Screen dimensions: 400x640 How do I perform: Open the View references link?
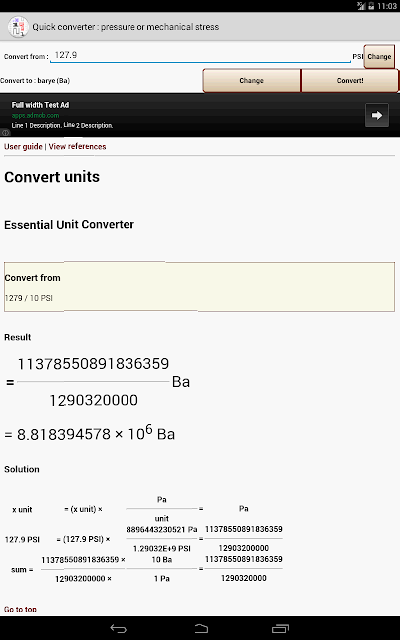pyautogui.click(x=77, y=147)
